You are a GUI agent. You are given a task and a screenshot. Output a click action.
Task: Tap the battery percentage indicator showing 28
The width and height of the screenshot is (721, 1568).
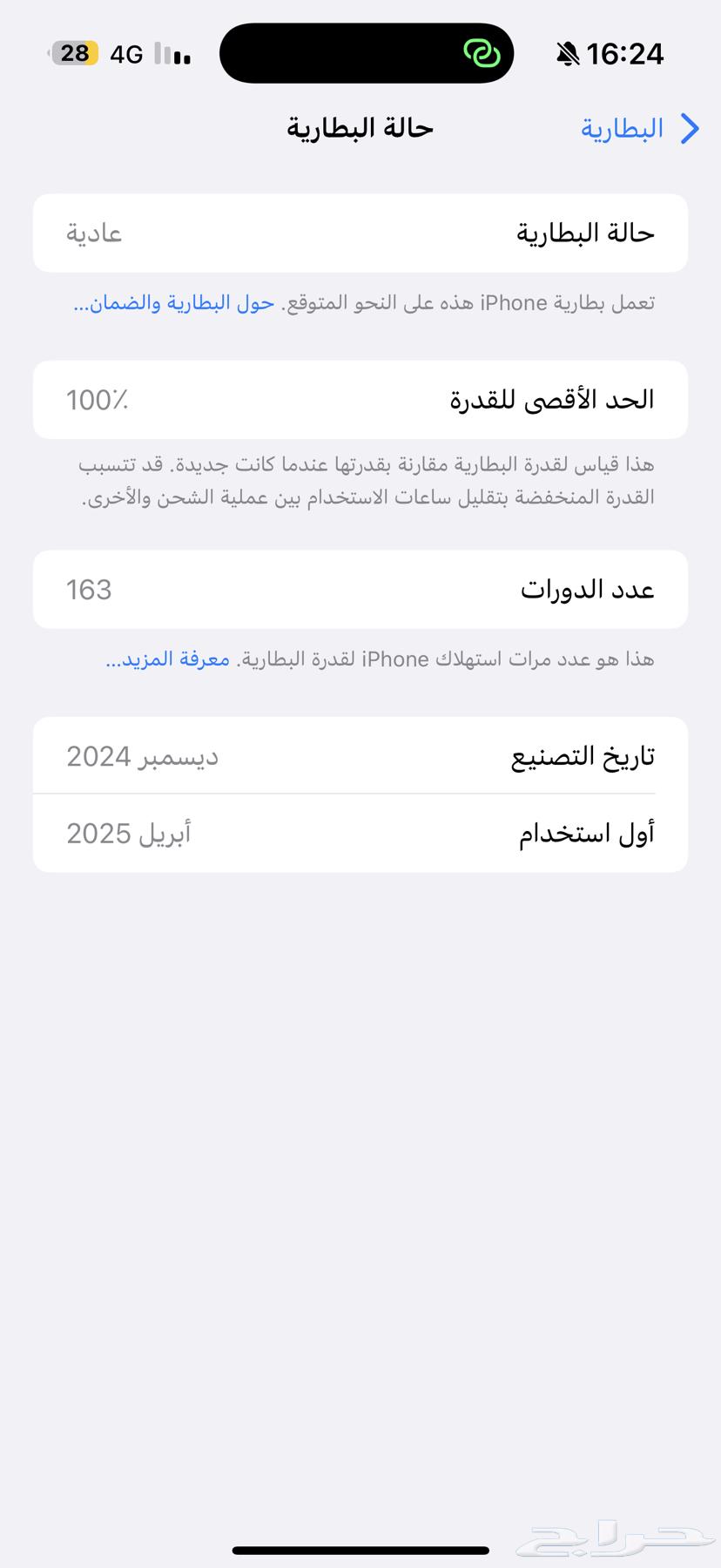[x=74, y=53]
